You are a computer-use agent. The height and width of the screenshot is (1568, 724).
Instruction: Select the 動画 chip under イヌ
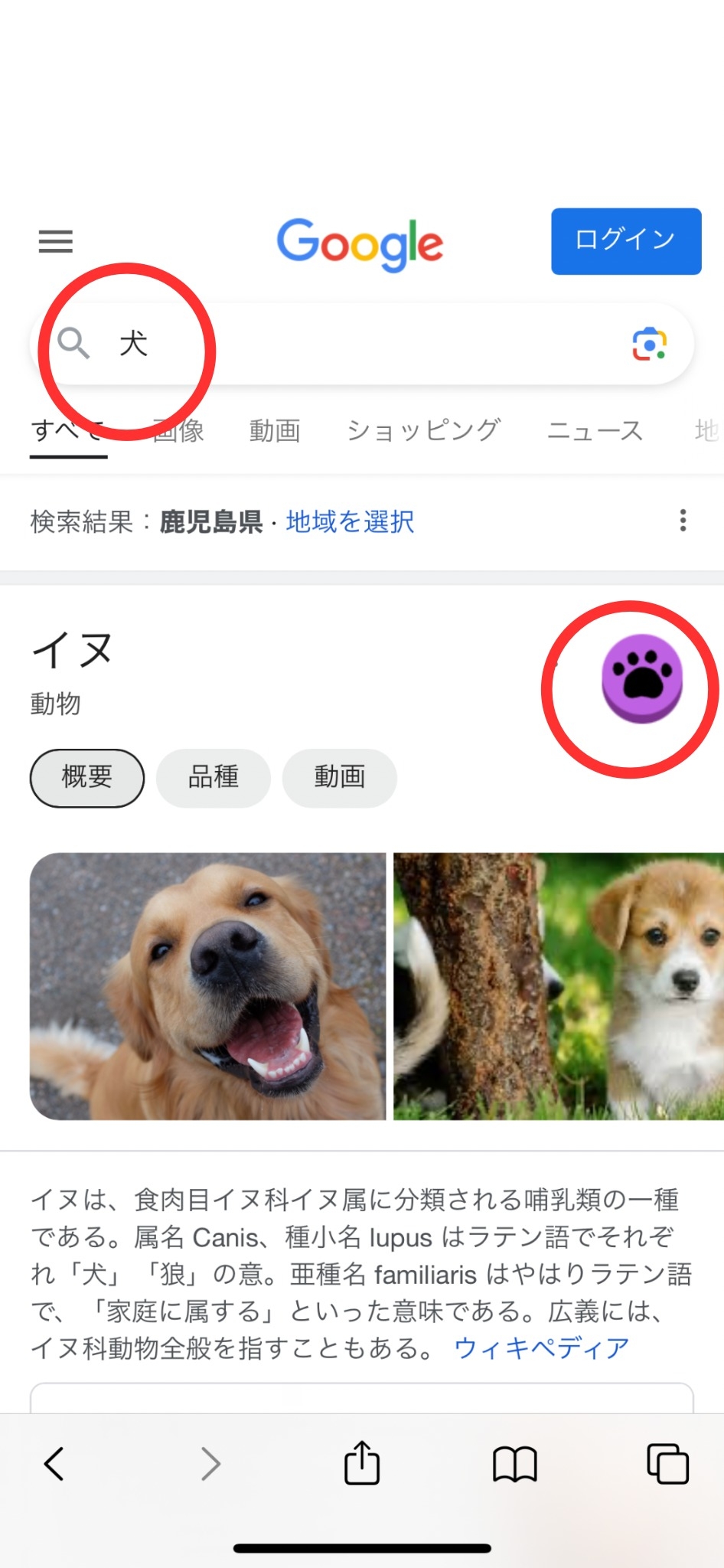[x=339, y=778]
